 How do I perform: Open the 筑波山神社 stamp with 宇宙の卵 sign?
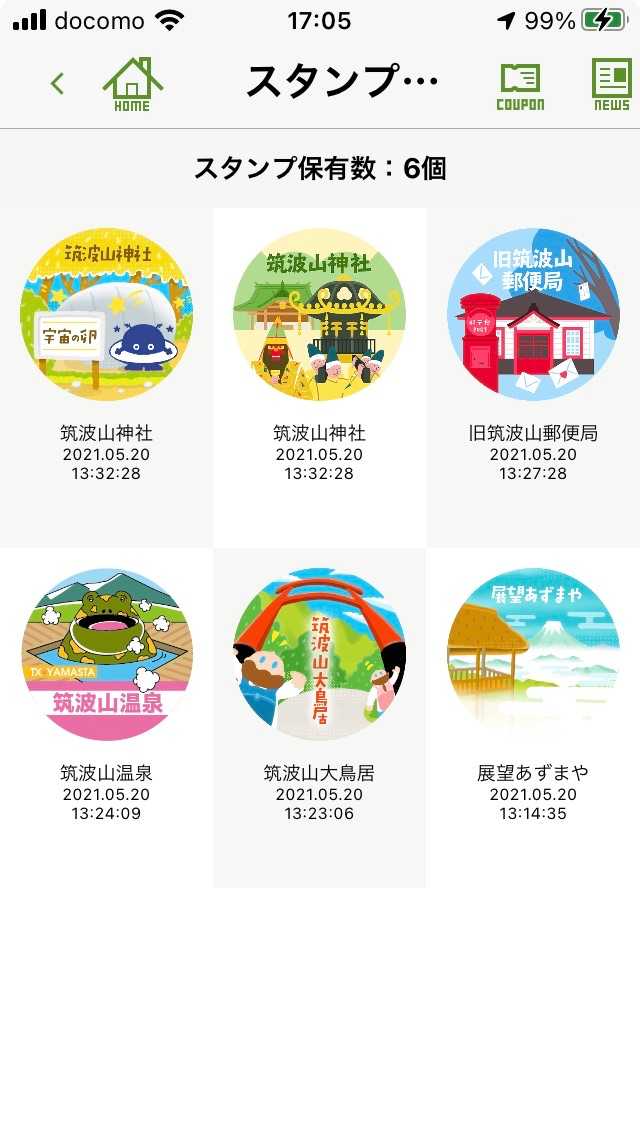click(x=106, y=314)
